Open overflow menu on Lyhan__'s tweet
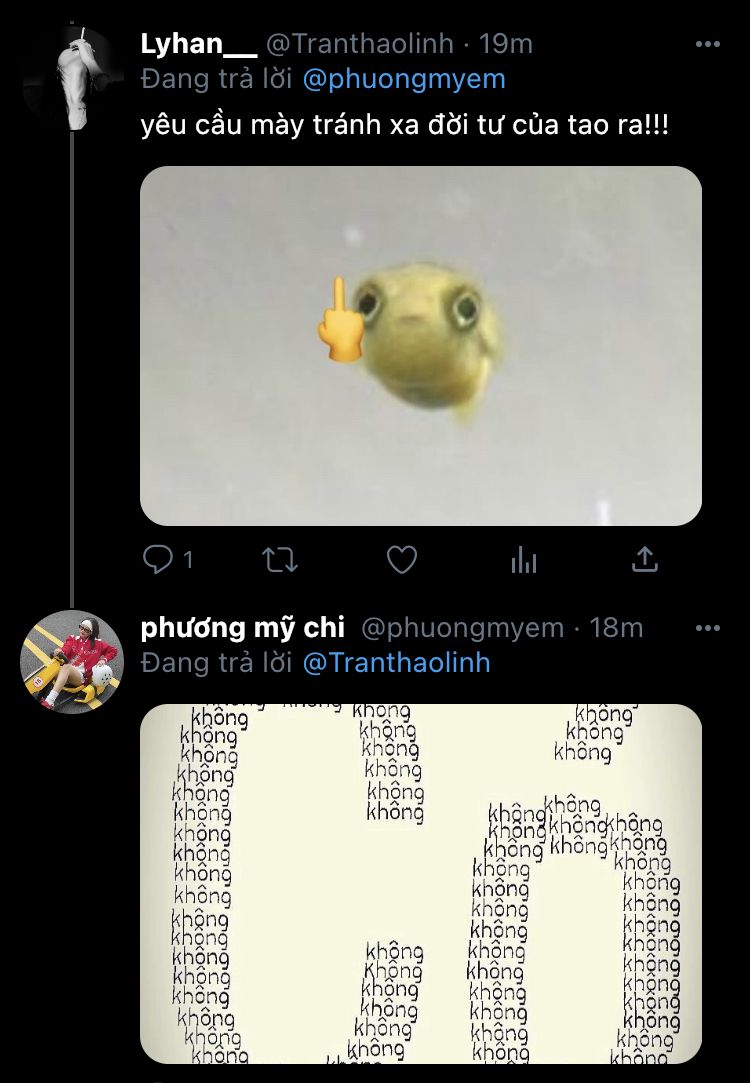 [707, 44]
